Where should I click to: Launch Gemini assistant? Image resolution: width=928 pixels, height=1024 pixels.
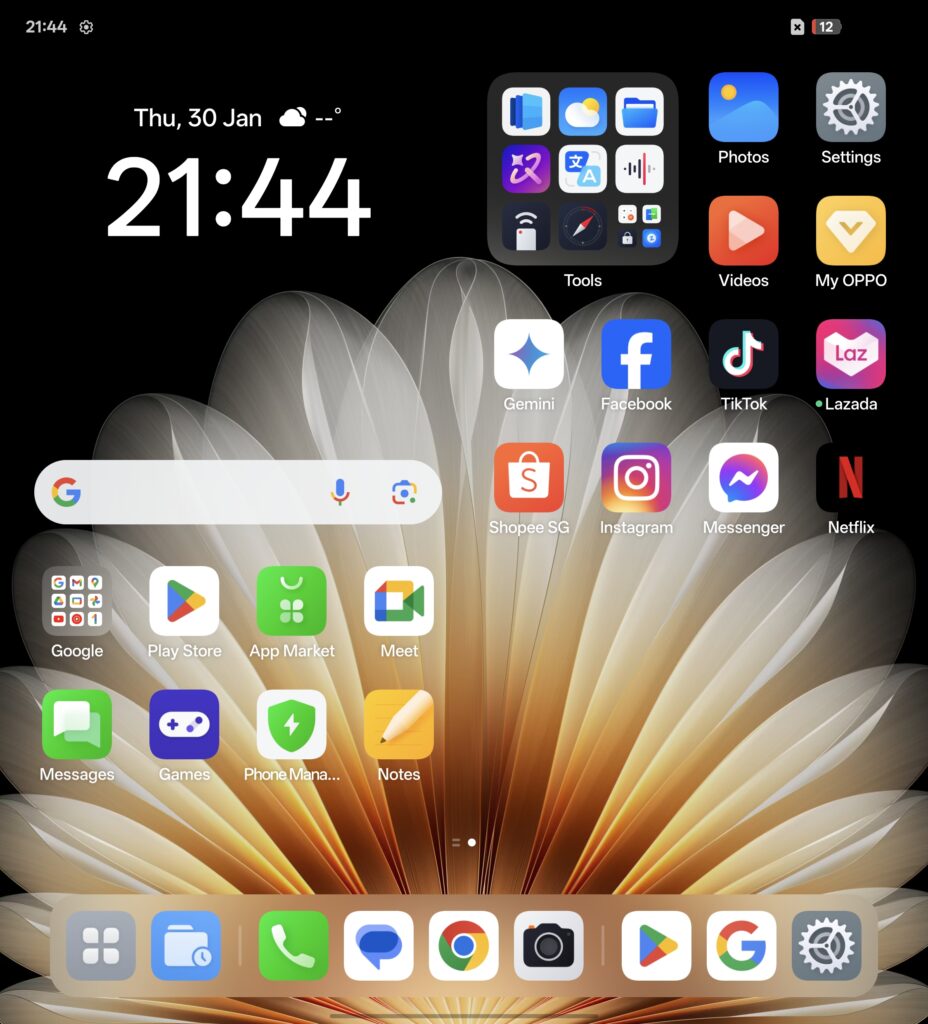[x=529, y=355]
